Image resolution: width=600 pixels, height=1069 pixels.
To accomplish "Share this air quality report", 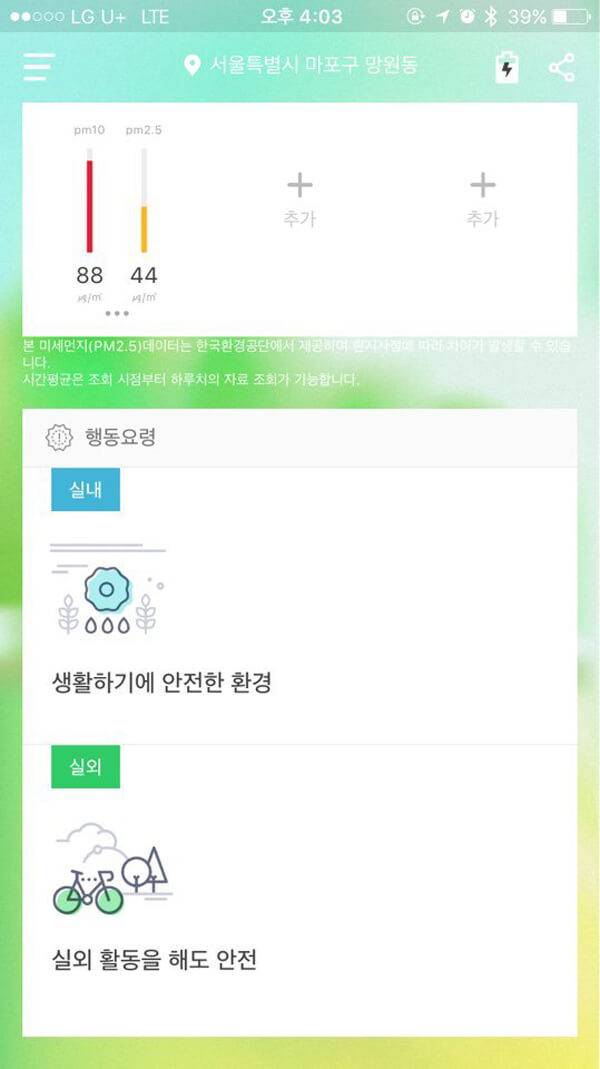I will click(562, 68).
